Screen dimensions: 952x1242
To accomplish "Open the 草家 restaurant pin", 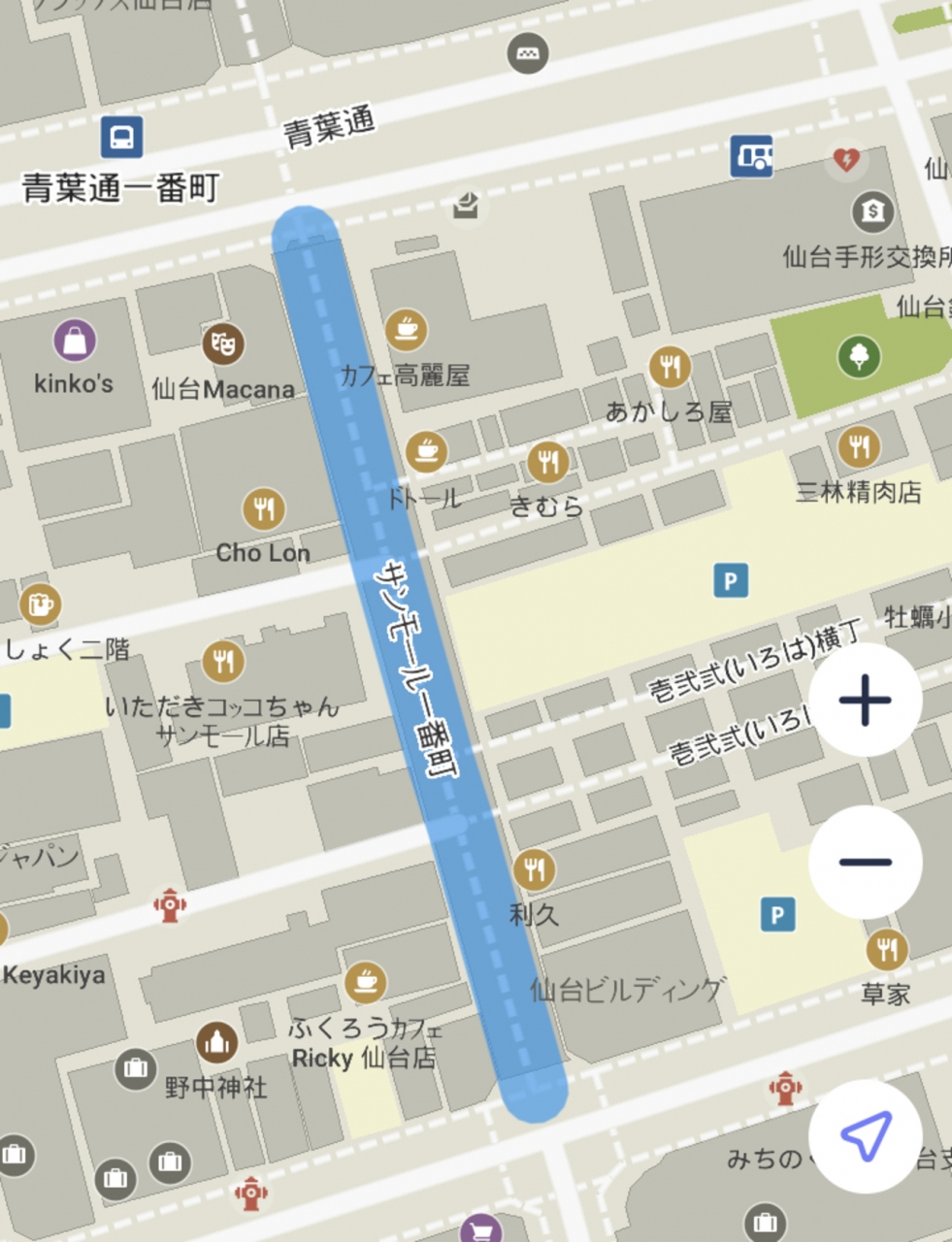I will click(886, 950).
